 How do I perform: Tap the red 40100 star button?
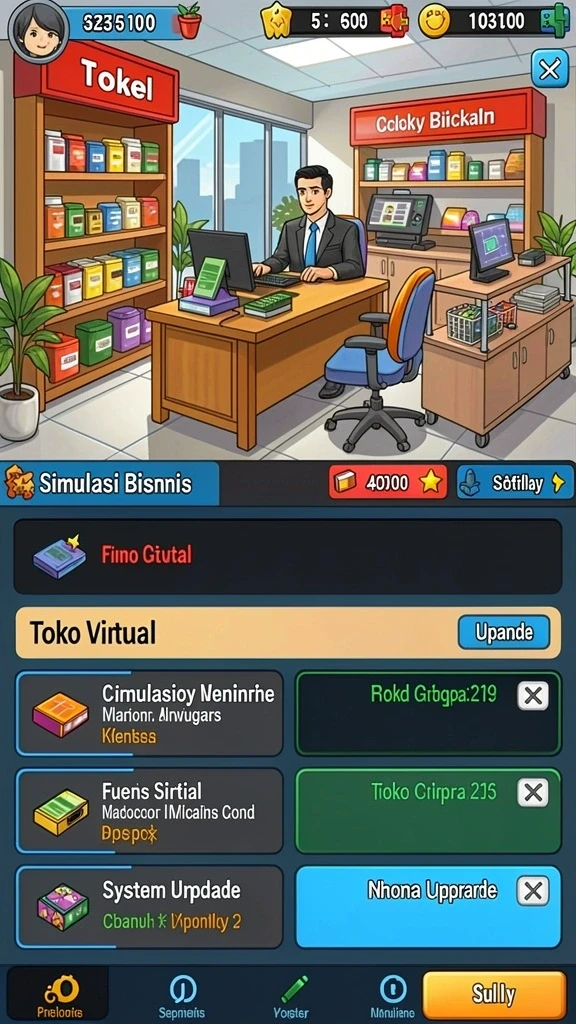[387, 483]
